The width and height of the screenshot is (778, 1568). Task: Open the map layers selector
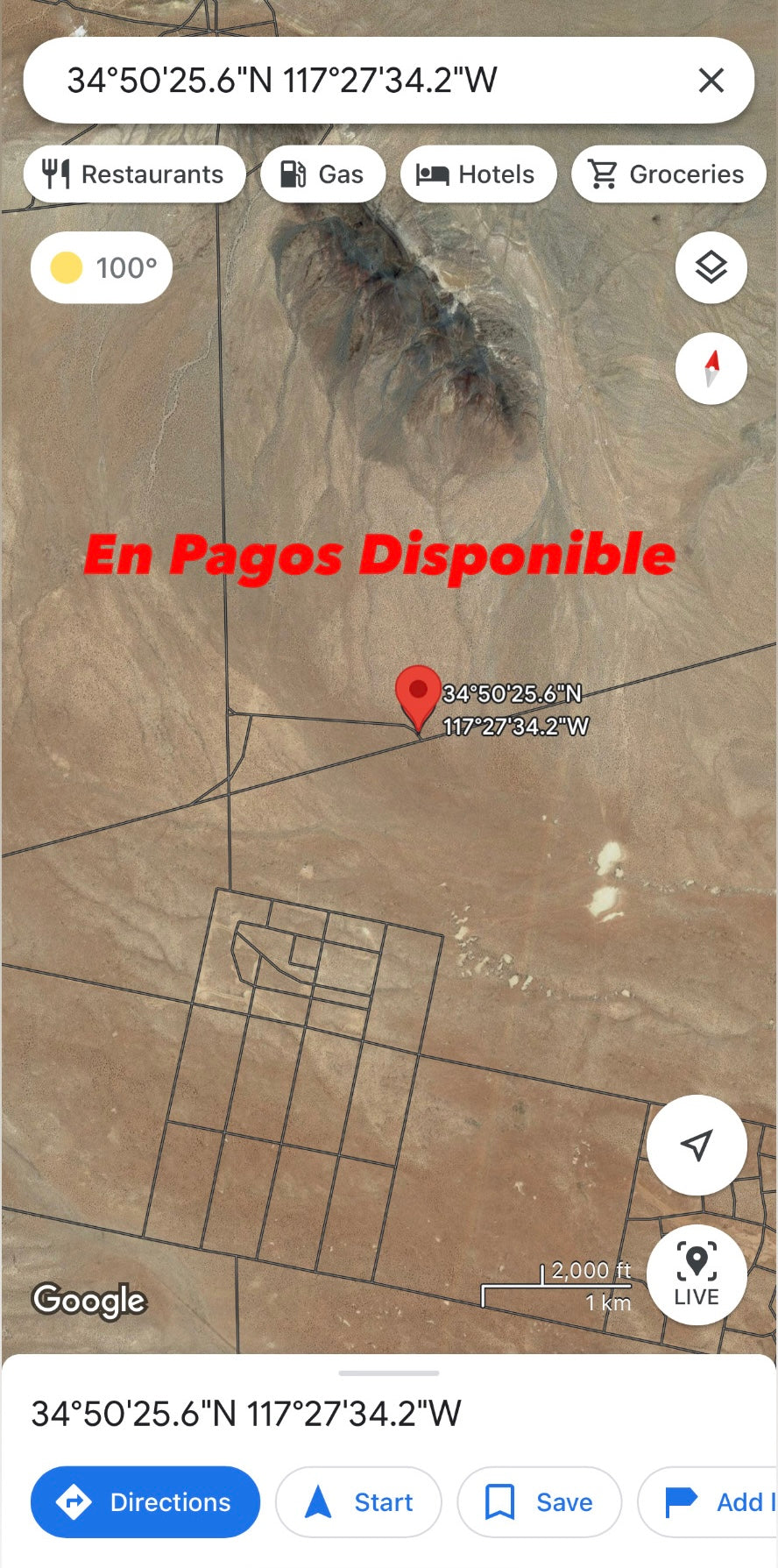(x=711, y=267)
